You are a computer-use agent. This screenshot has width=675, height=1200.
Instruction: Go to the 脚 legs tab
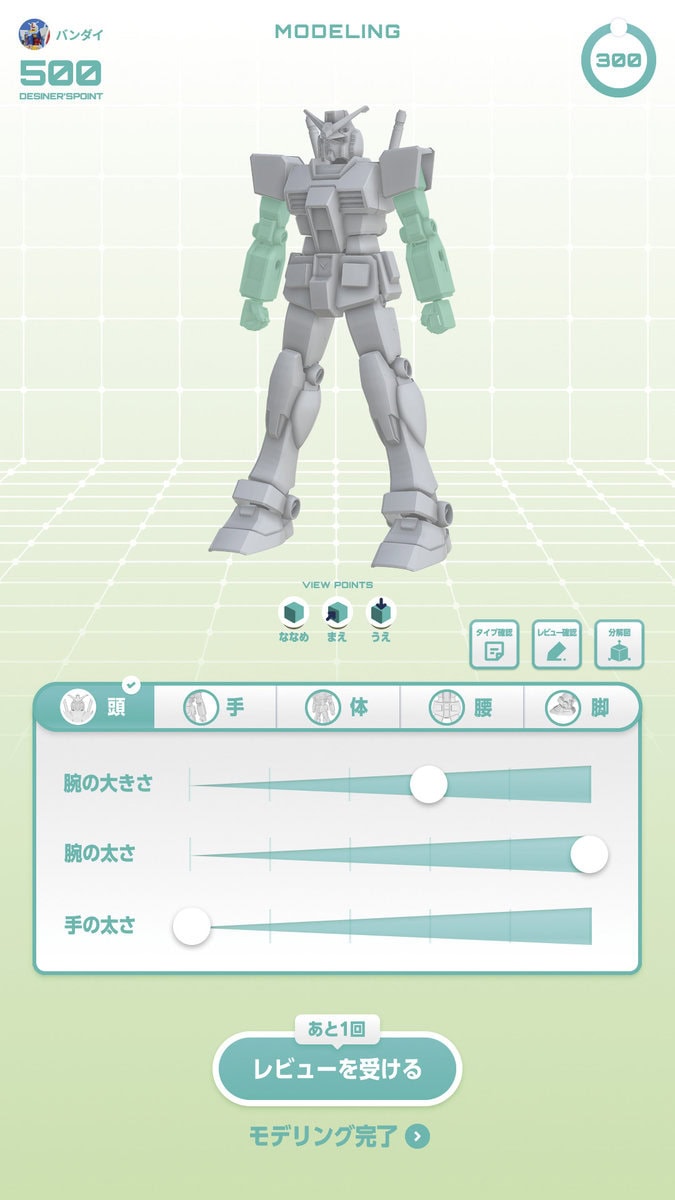point(580,708)
